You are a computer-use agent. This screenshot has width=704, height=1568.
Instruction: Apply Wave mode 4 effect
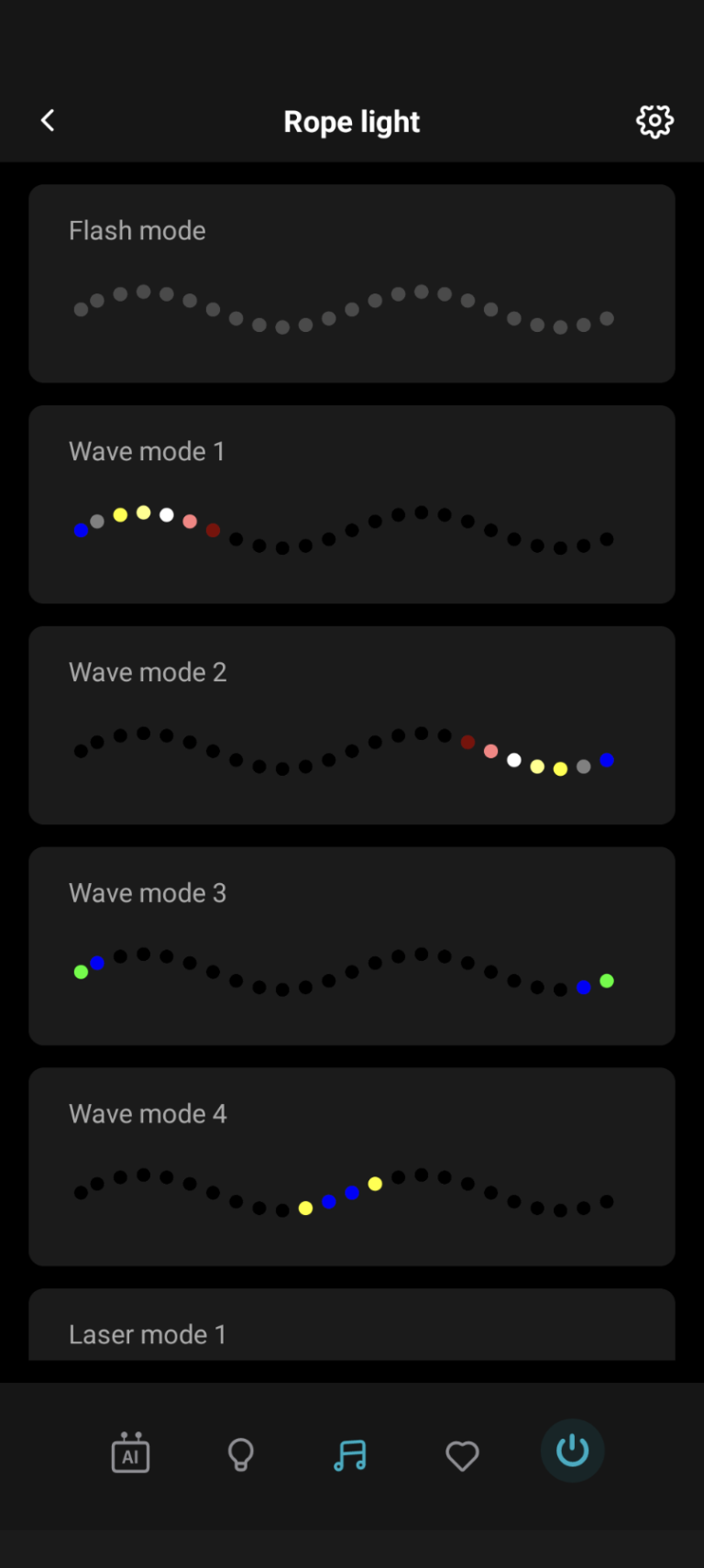pyautogui.click(x=352, y=1166)
